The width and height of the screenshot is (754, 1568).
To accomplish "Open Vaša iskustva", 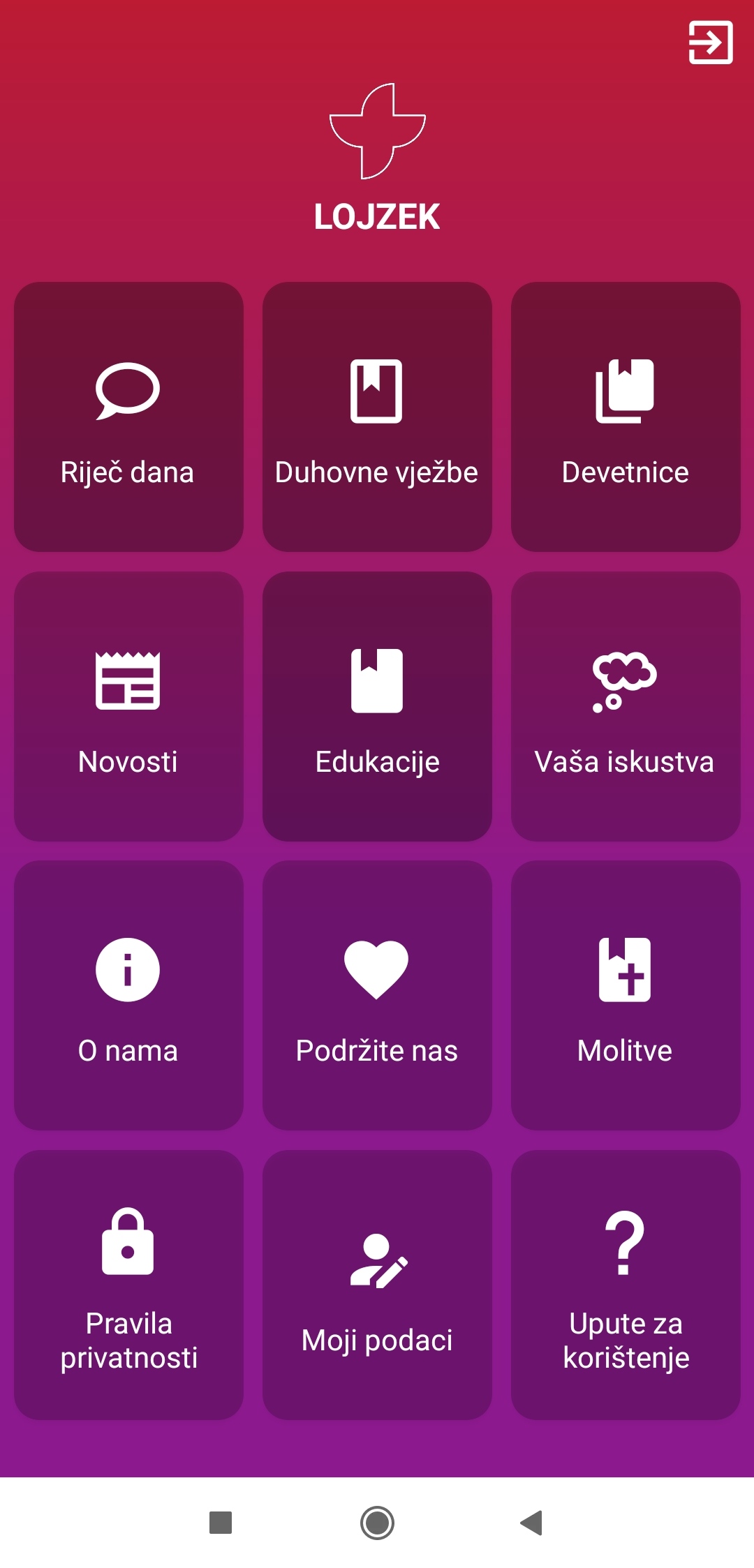I will (x=626, y=706).
